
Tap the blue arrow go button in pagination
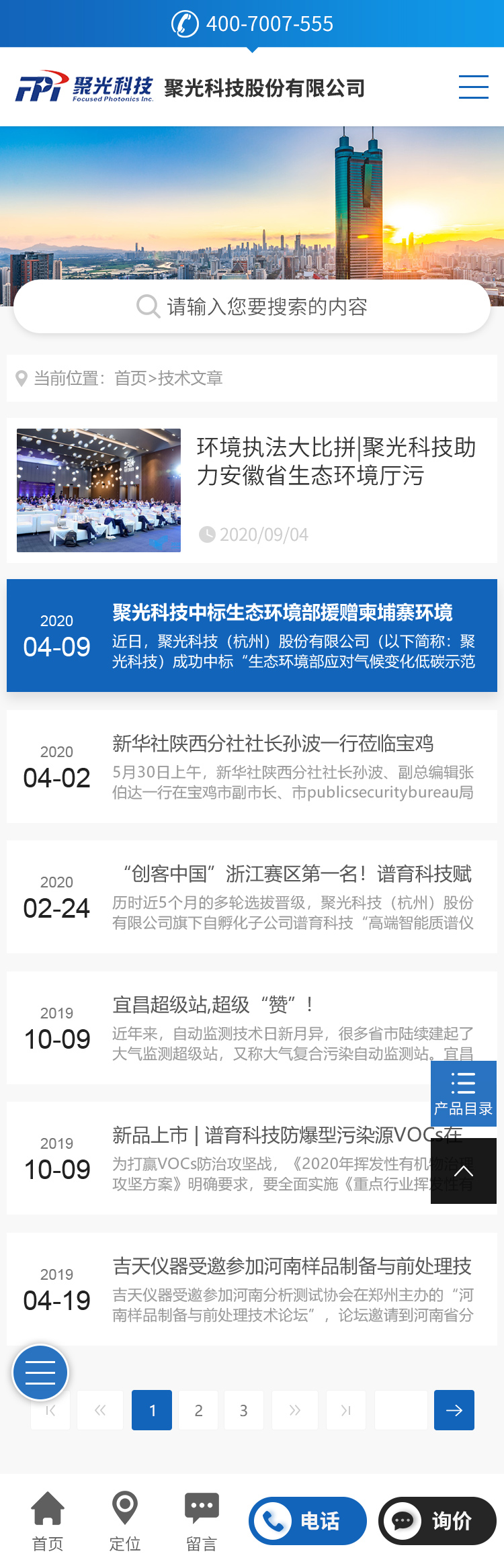pos(454,1410)
